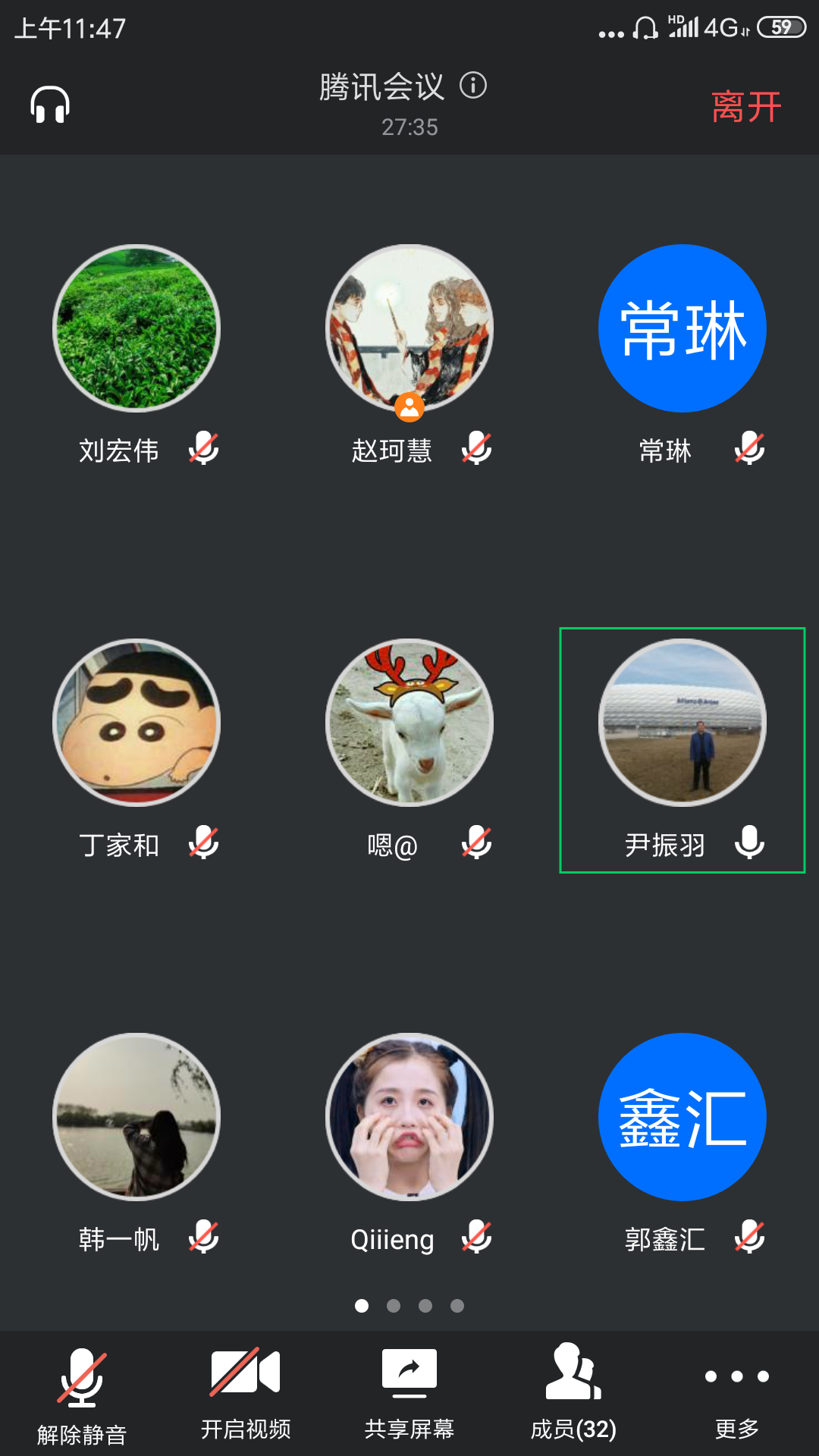The image size is (819, 1456).
Task: Select participant 韩一帆's tile
Action: [136, 1117]
